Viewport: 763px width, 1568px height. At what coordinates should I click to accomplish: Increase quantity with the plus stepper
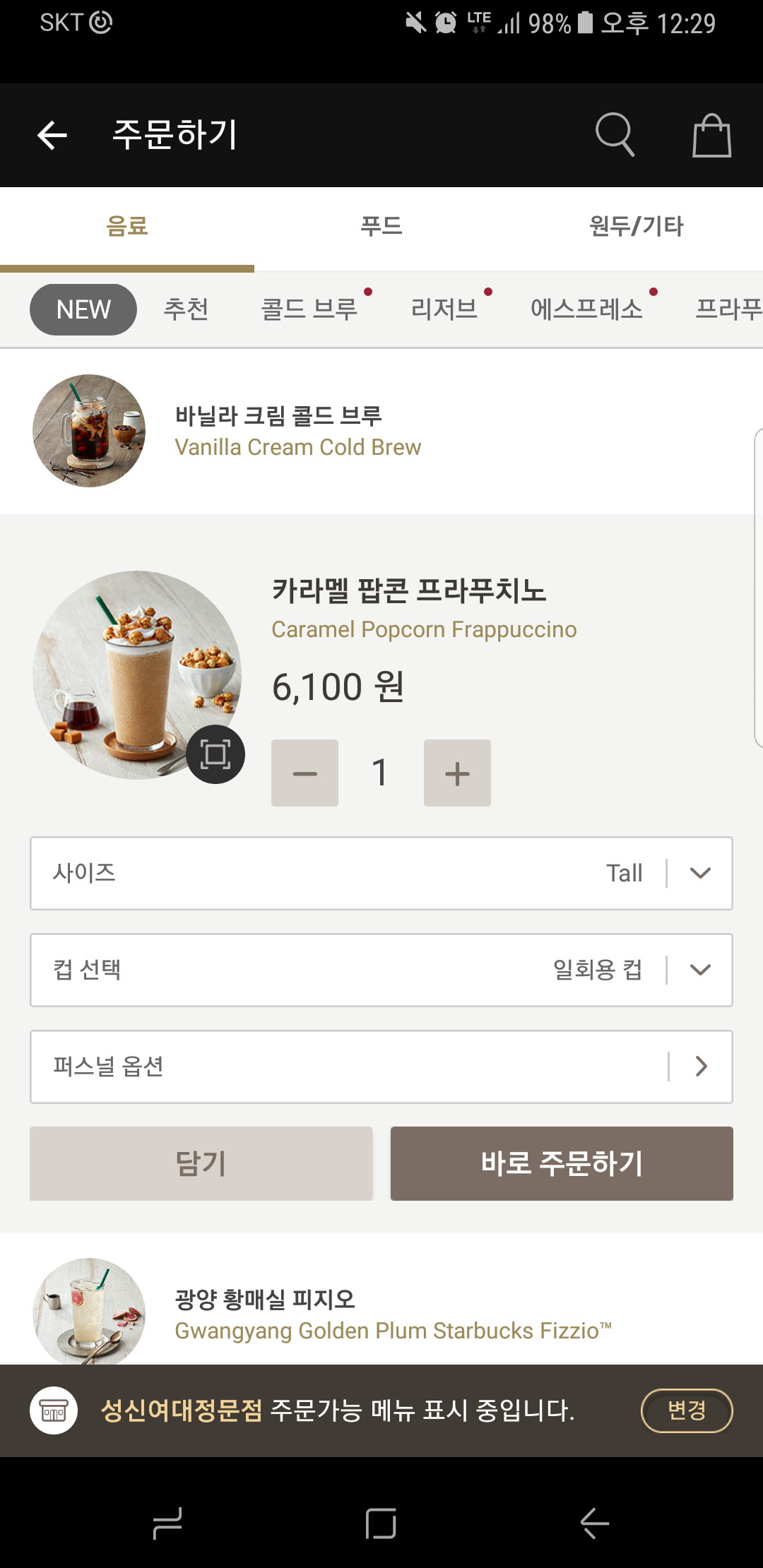tap(456, 773)
